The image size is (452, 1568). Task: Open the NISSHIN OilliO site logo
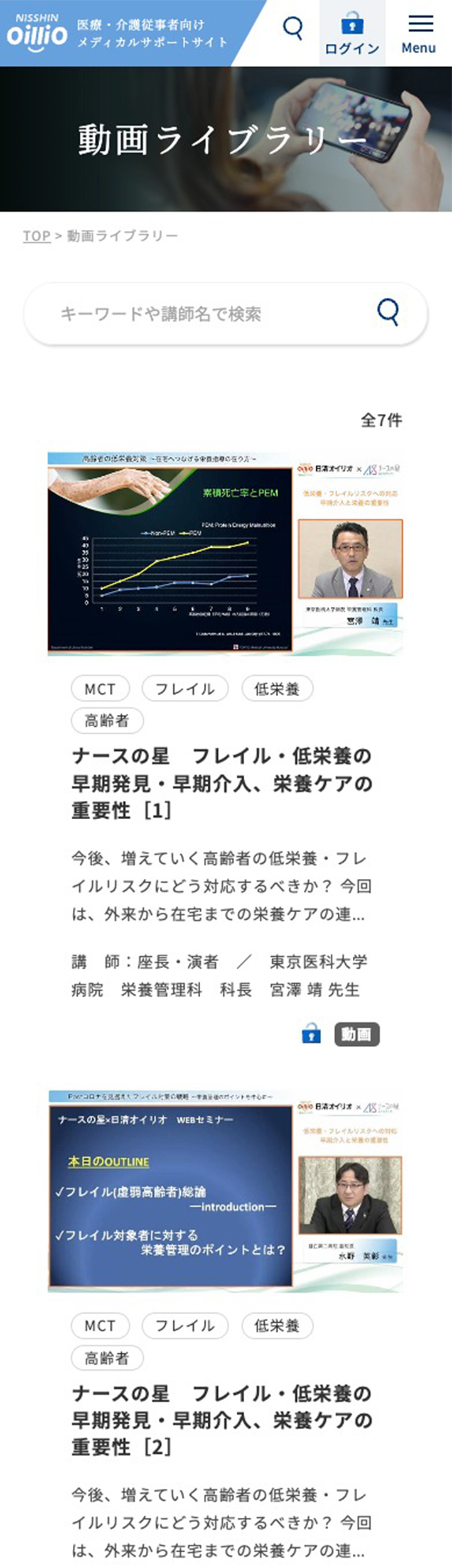click(x=38, y=33)
